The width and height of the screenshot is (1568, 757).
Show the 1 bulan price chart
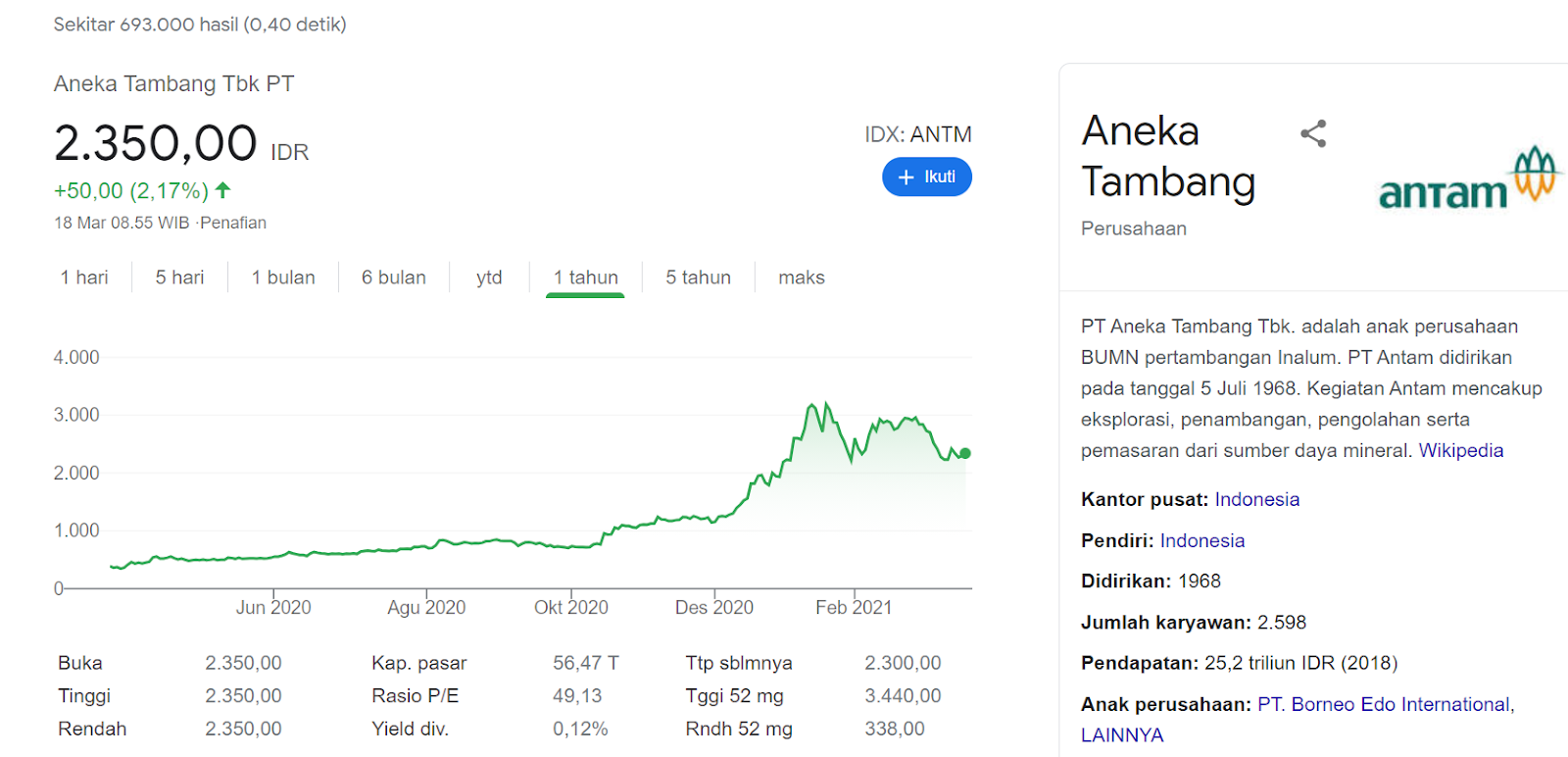click(283, 278)
